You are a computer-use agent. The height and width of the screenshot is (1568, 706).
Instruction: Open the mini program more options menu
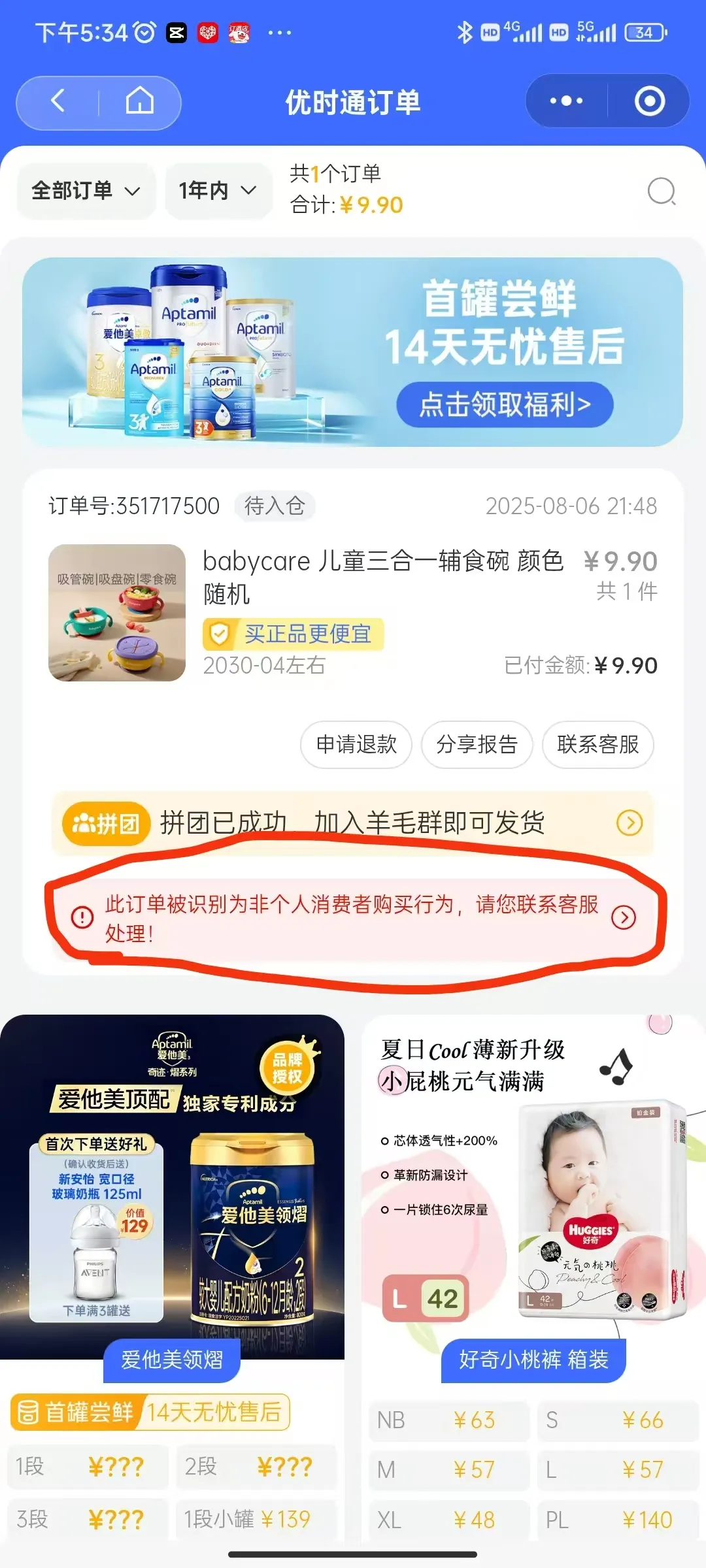tap(566, 101)
